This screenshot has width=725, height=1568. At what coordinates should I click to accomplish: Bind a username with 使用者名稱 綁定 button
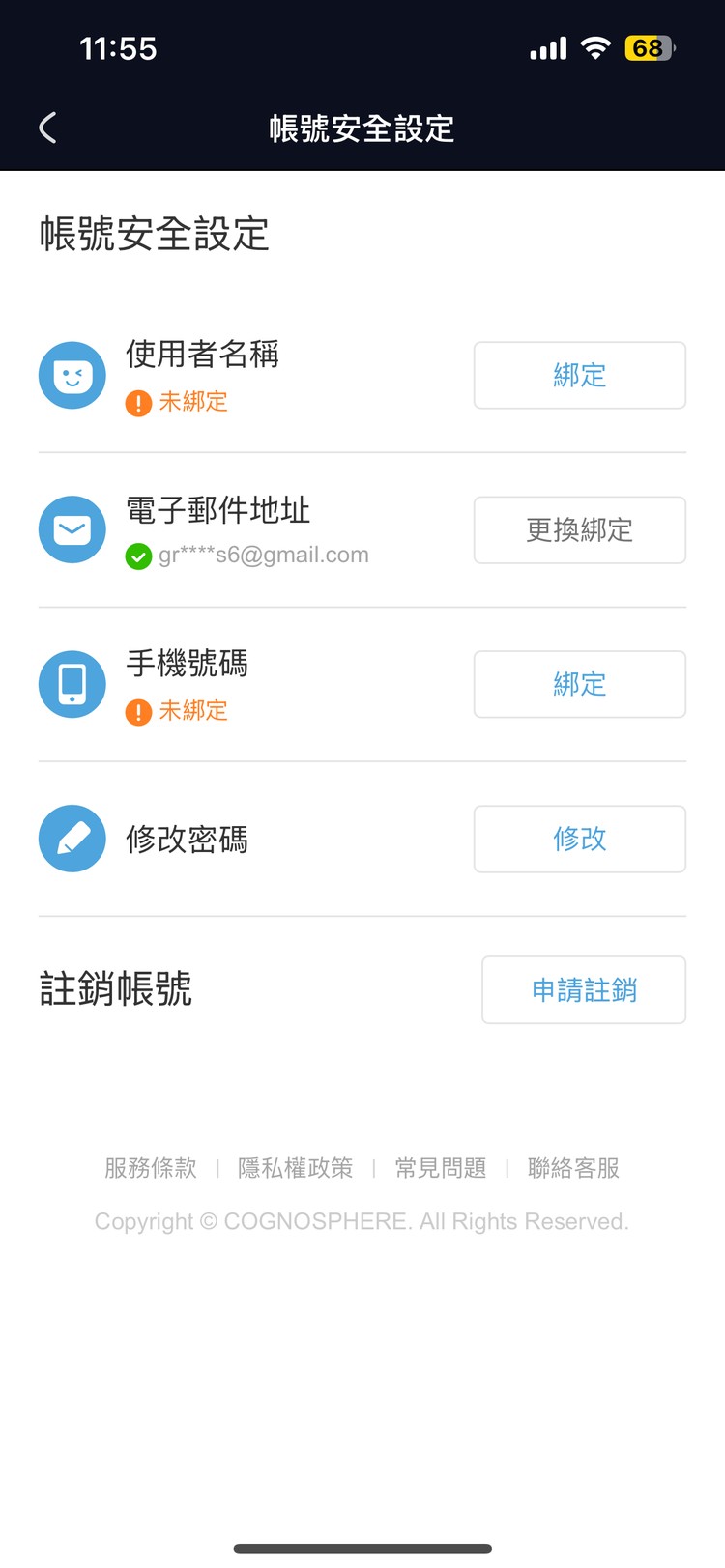tap(579, 375)
